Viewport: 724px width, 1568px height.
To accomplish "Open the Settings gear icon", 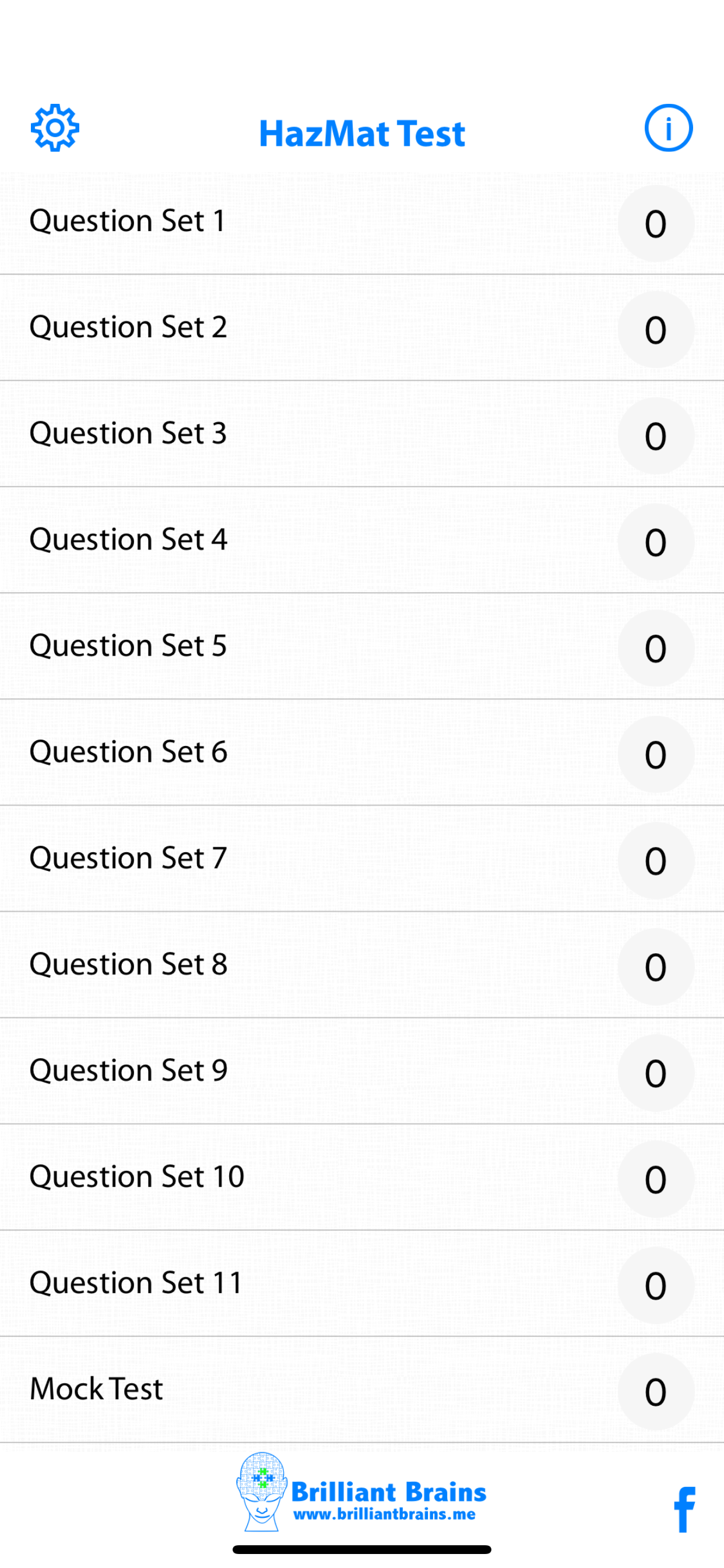I will (55, 128).
